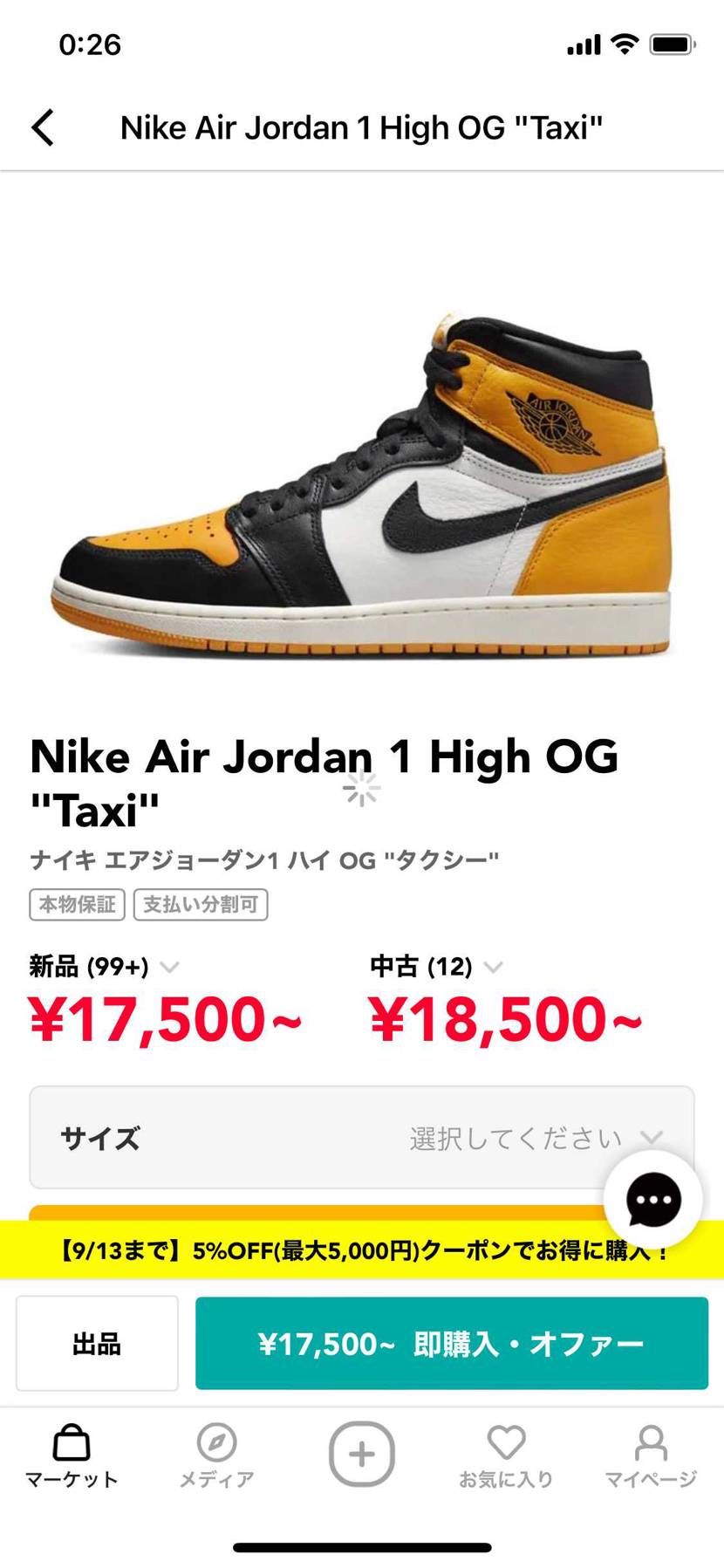Switch to the メディア tab
Image resolution: width=724 pixels, height=1568 pixels.
(216, 1455)
